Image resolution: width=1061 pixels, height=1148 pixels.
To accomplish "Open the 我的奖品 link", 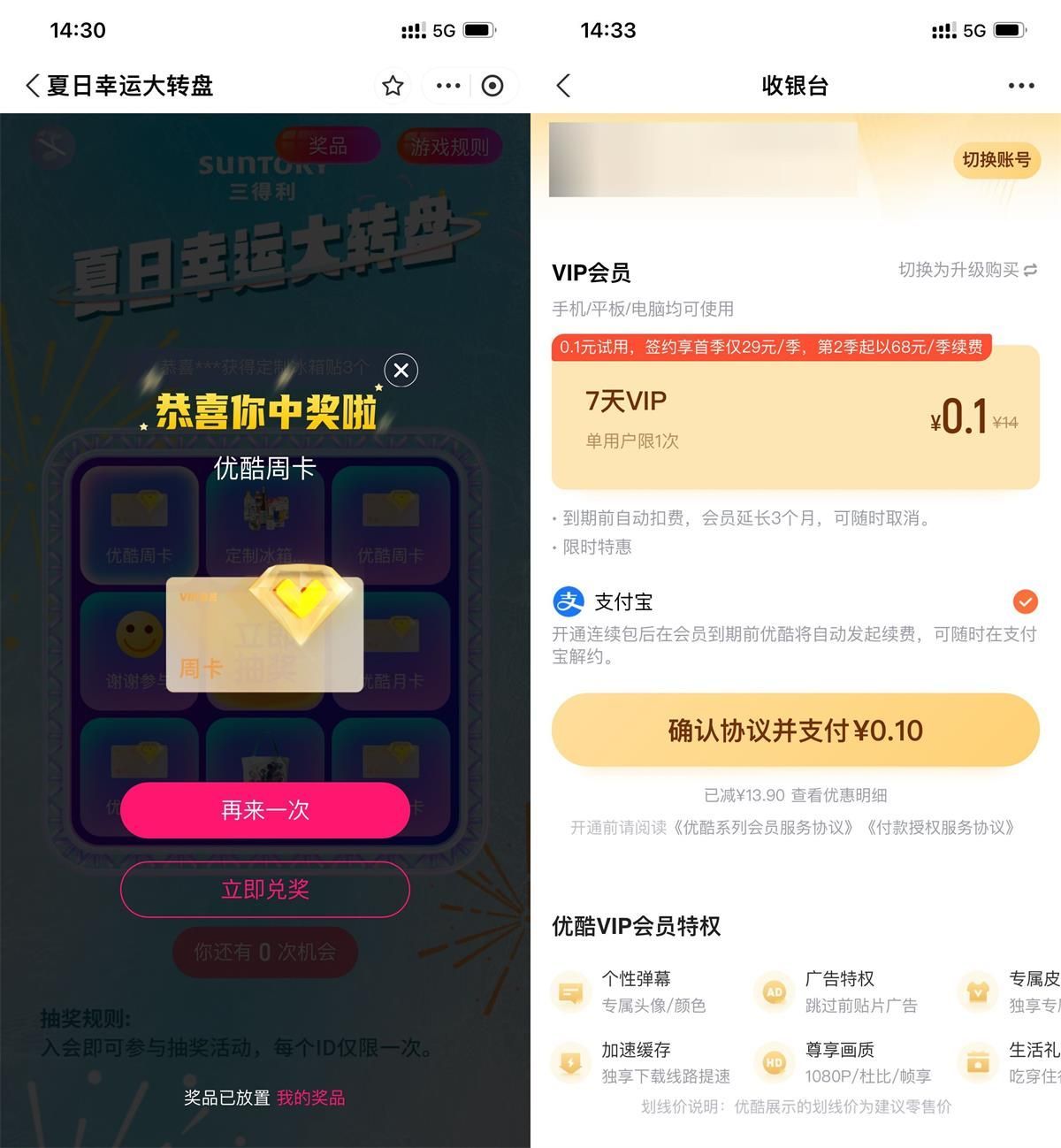I will point(310,1098).
